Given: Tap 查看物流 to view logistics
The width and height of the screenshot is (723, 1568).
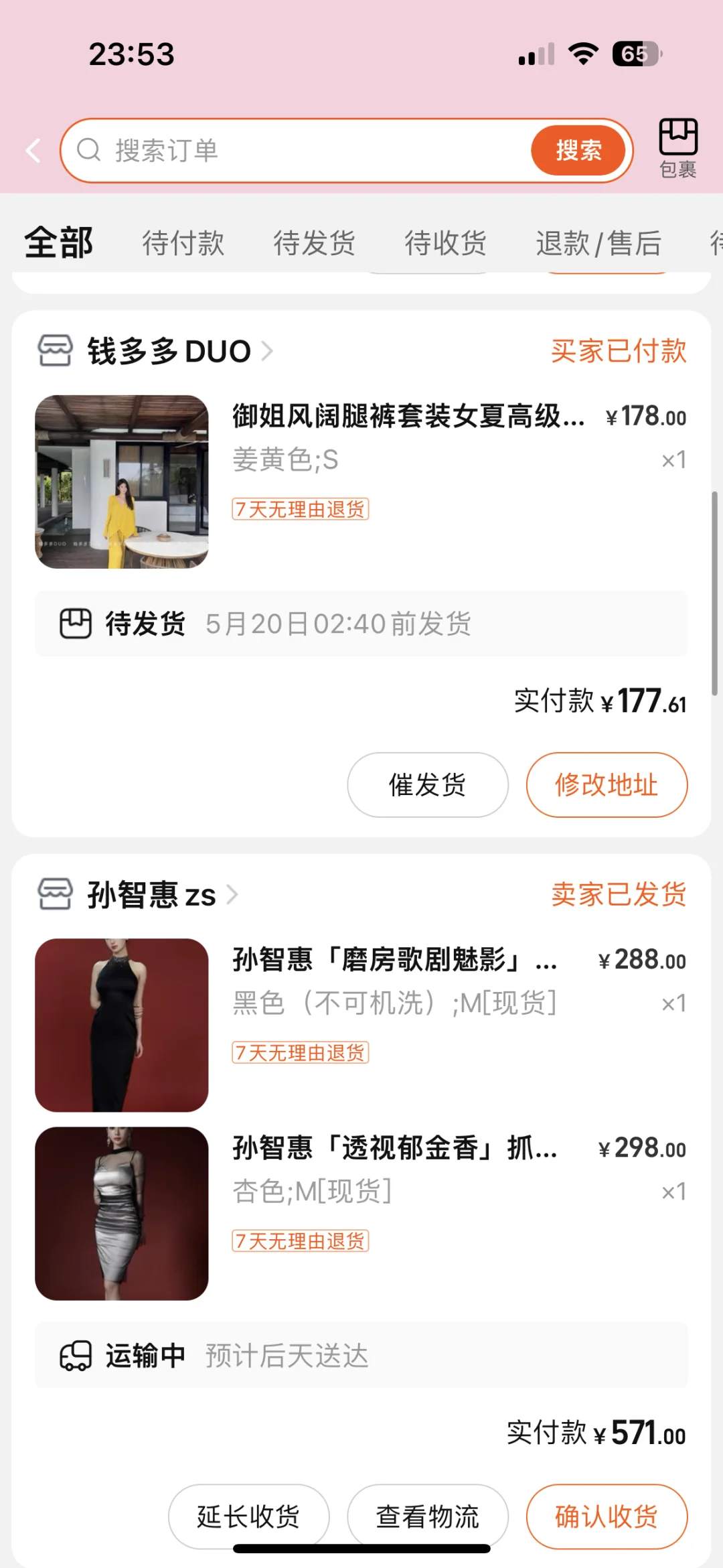Looking at the screenshot, I should 428,1516.
